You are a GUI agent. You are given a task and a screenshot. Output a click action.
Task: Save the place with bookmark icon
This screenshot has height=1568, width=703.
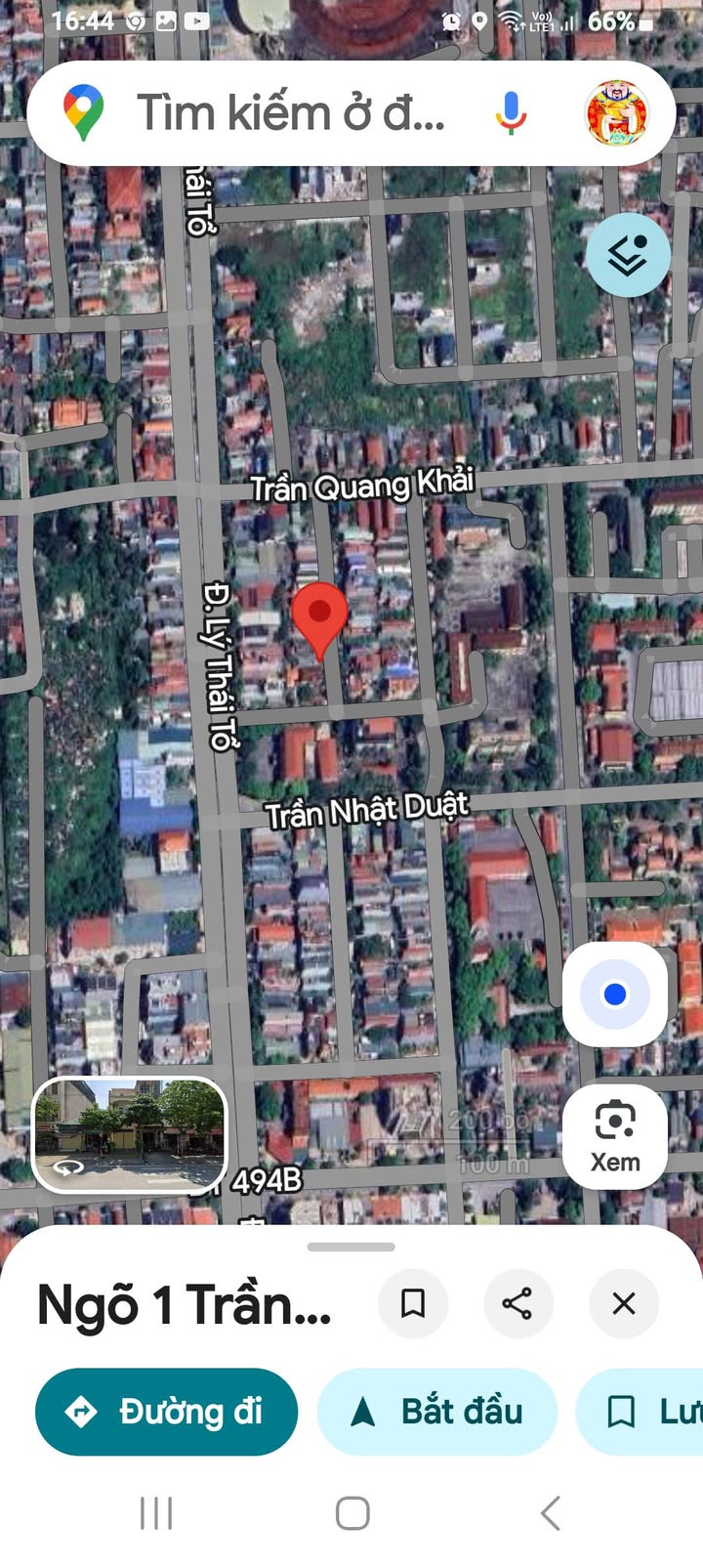click(x=413, y=1303)
